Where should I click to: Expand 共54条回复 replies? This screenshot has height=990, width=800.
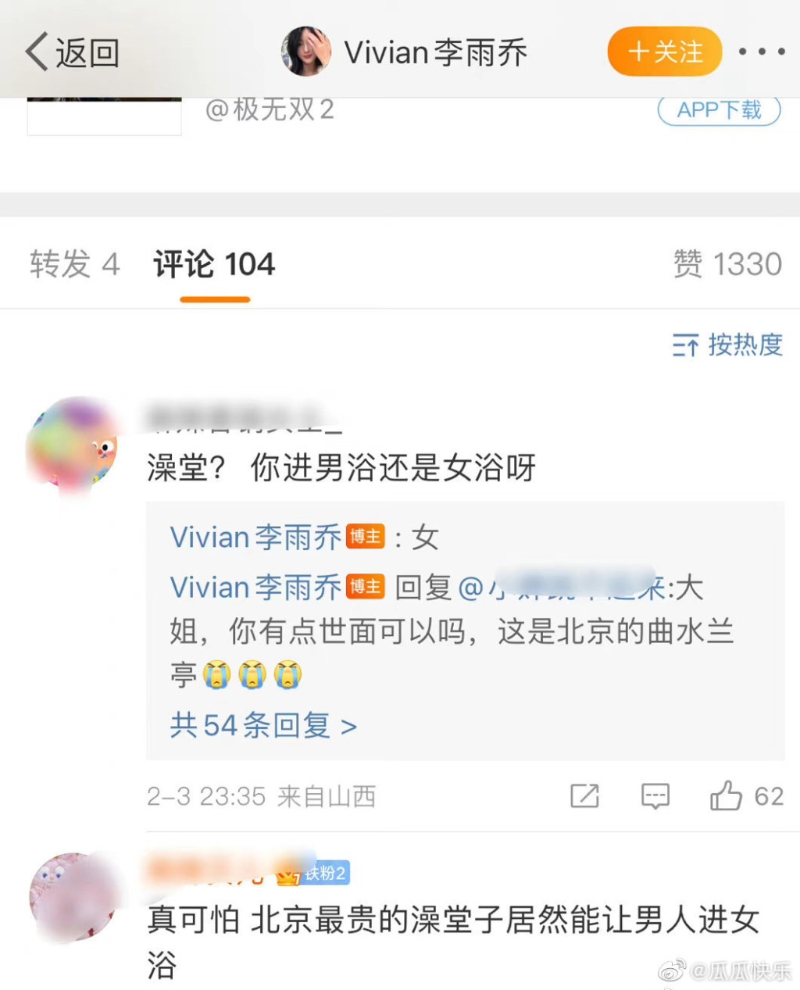(x=263, y=725)
